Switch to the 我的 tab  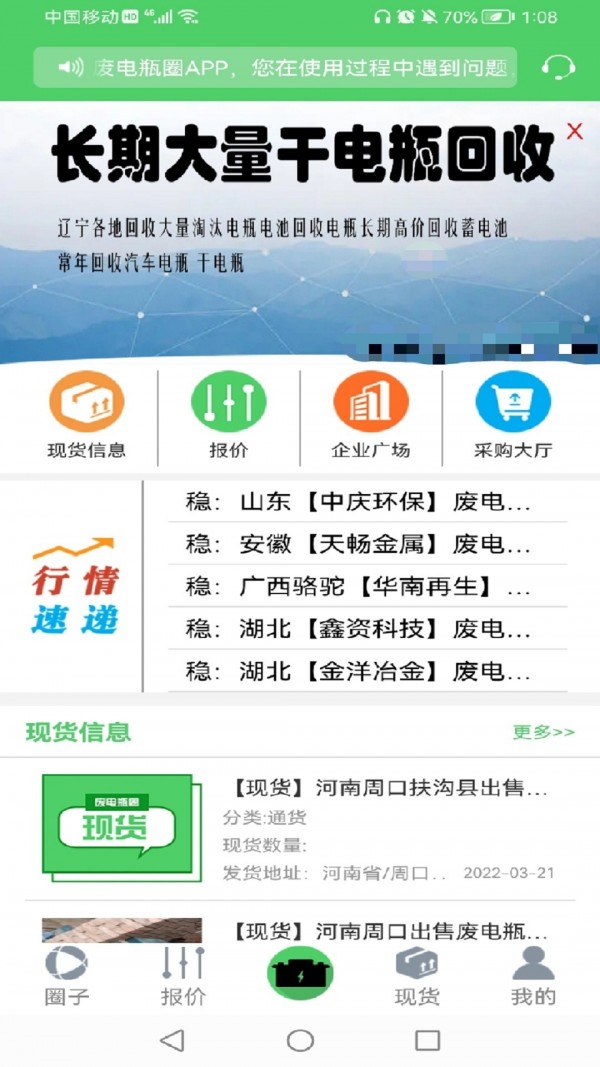click(x=533, y=977)
